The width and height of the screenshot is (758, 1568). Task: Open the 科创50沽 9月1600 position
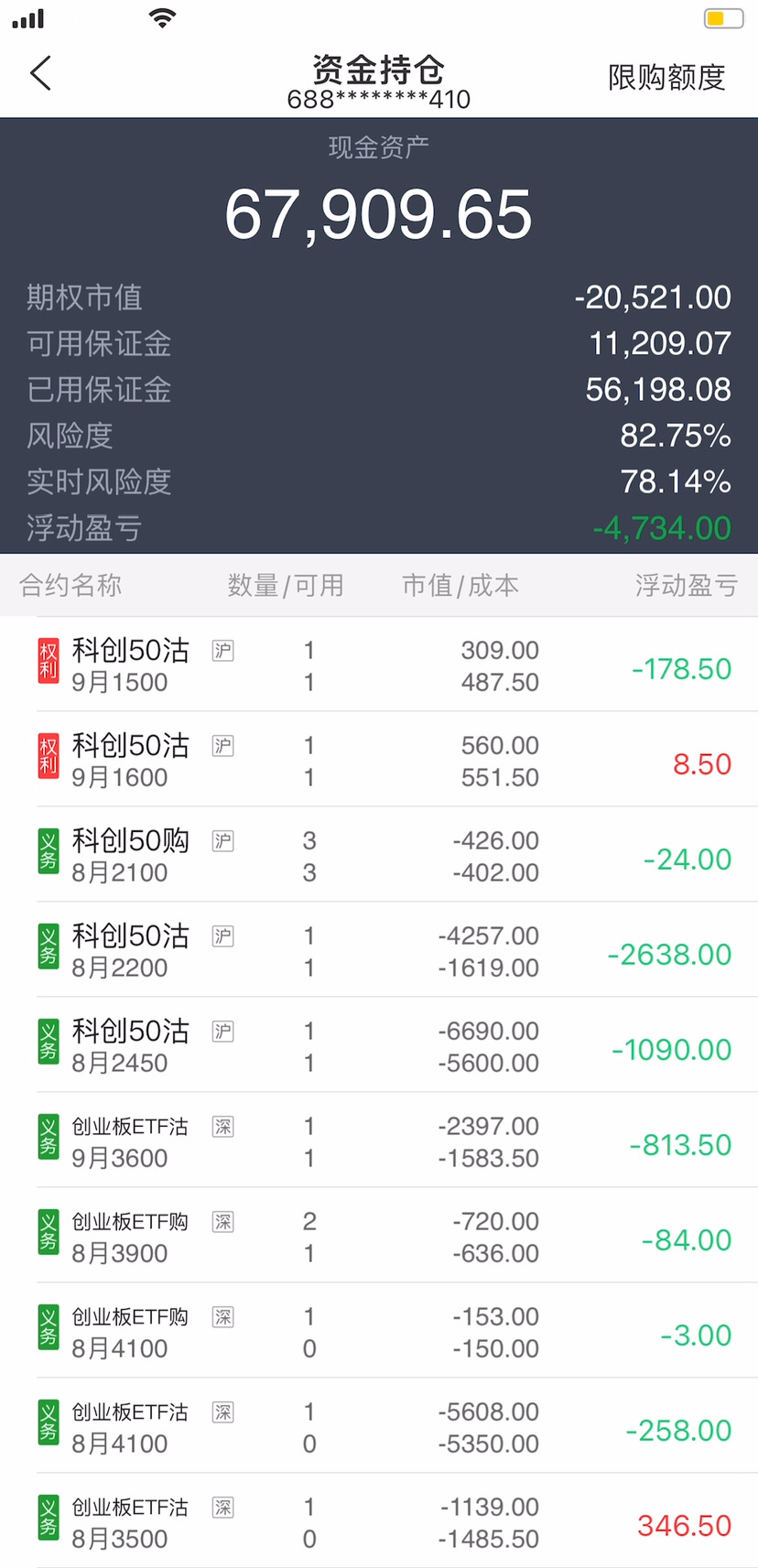(x=379, y=760)
